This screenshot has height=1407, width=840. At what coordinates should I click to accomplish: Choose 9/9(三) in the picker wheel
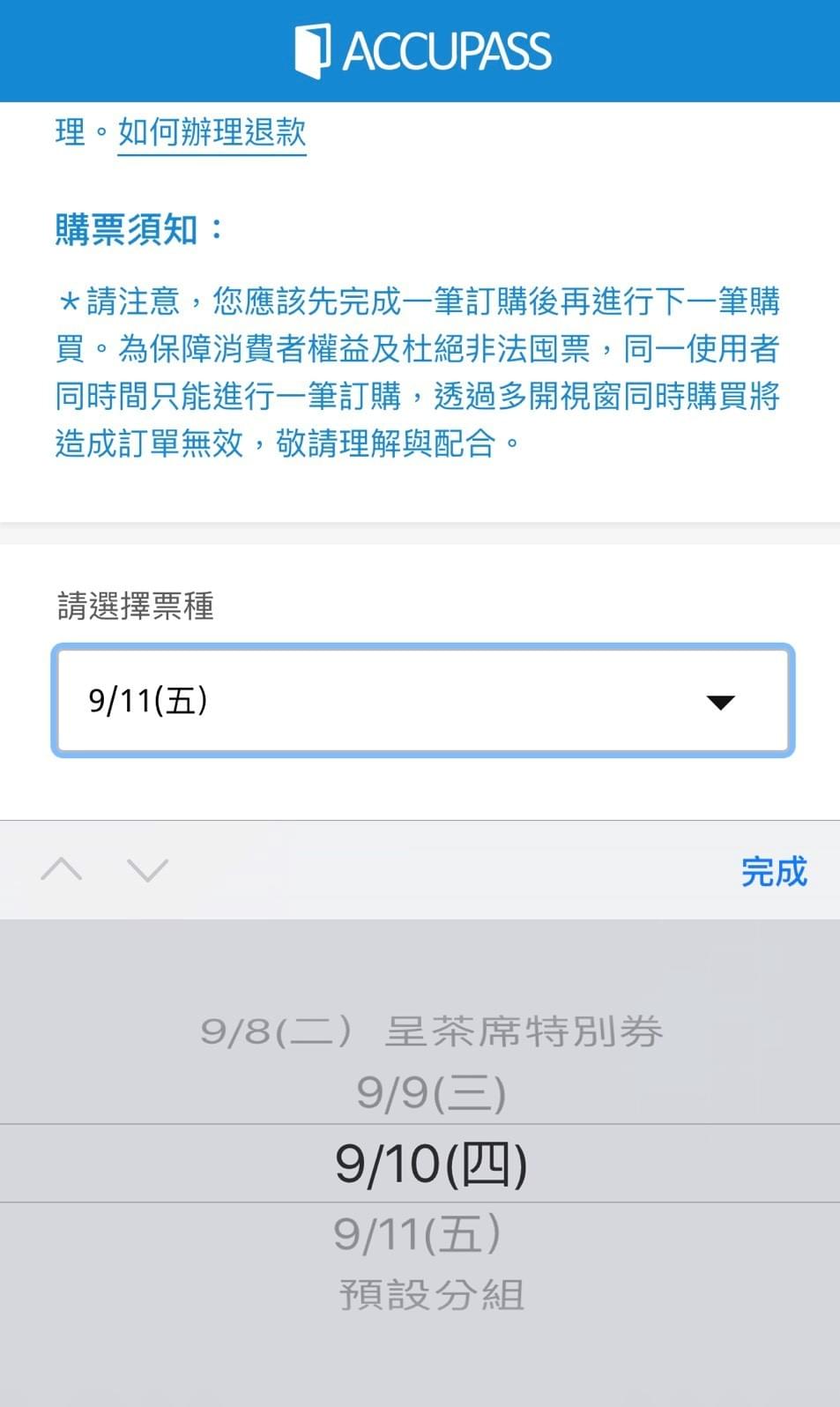pyautogui.click(x=431, y=1092)
